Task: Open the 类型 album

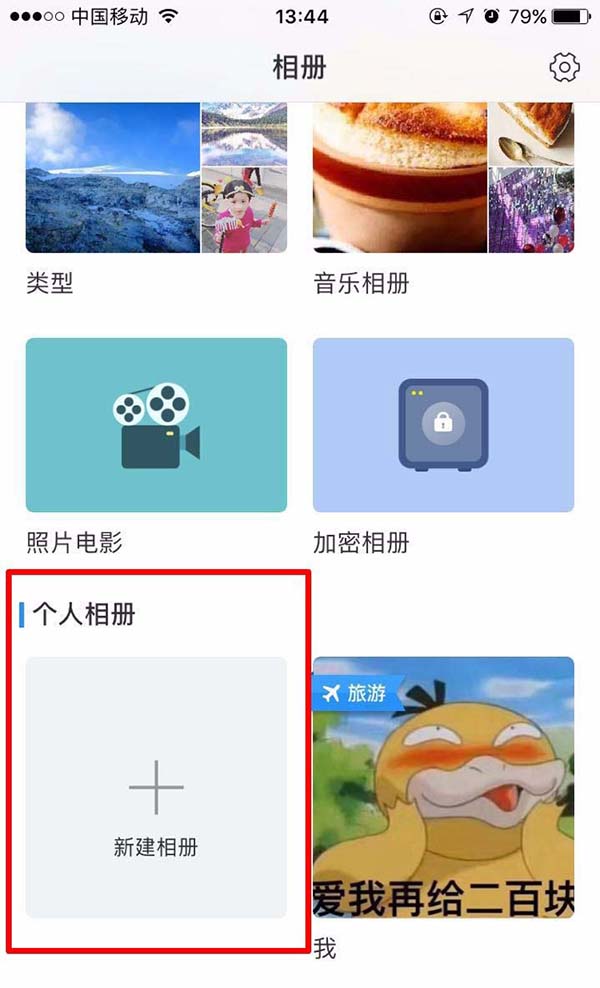Action: tap(156, 178)
